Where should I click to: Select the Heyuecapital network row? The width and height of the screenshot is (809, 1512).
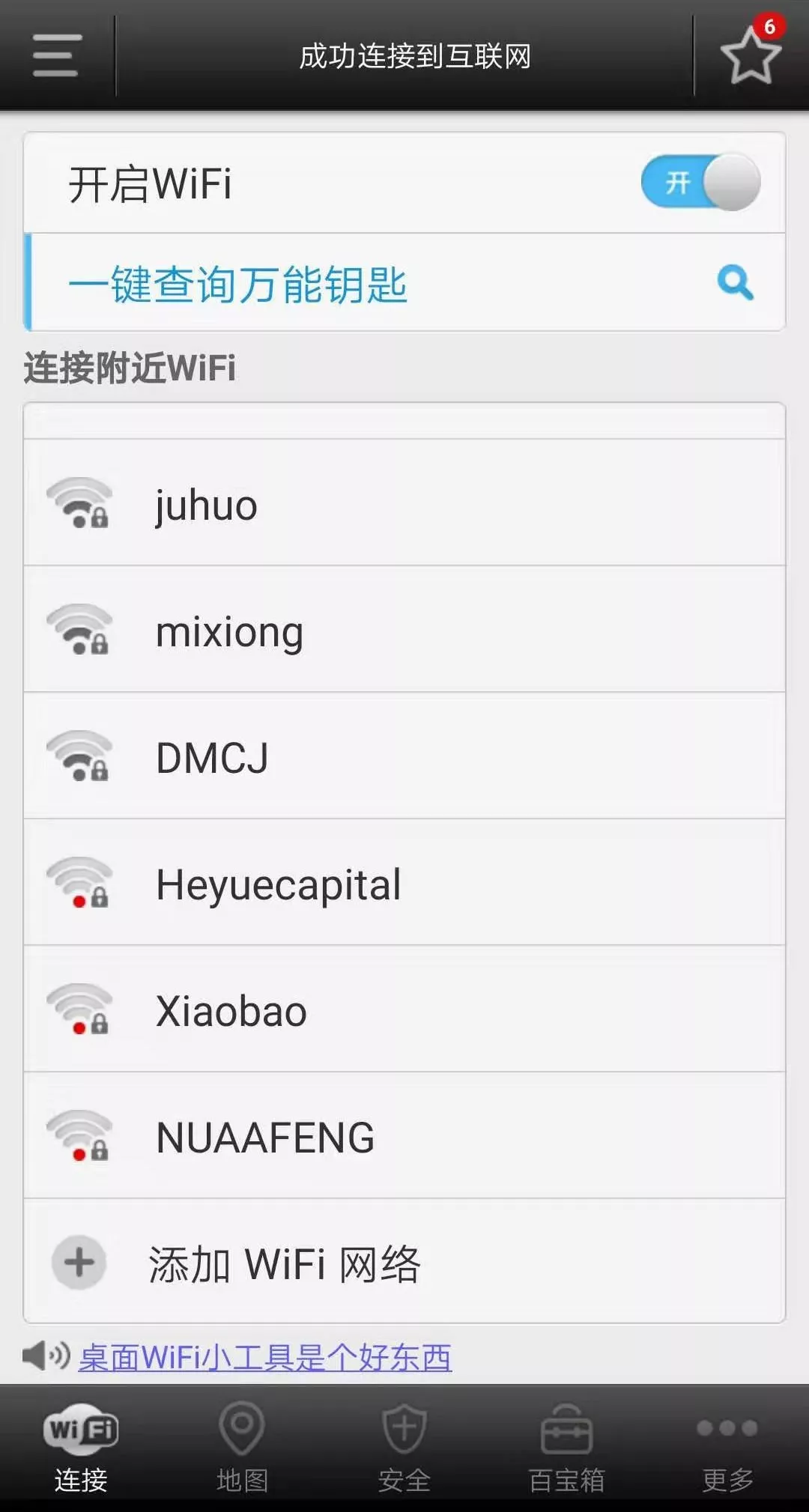tap(404, 884)
